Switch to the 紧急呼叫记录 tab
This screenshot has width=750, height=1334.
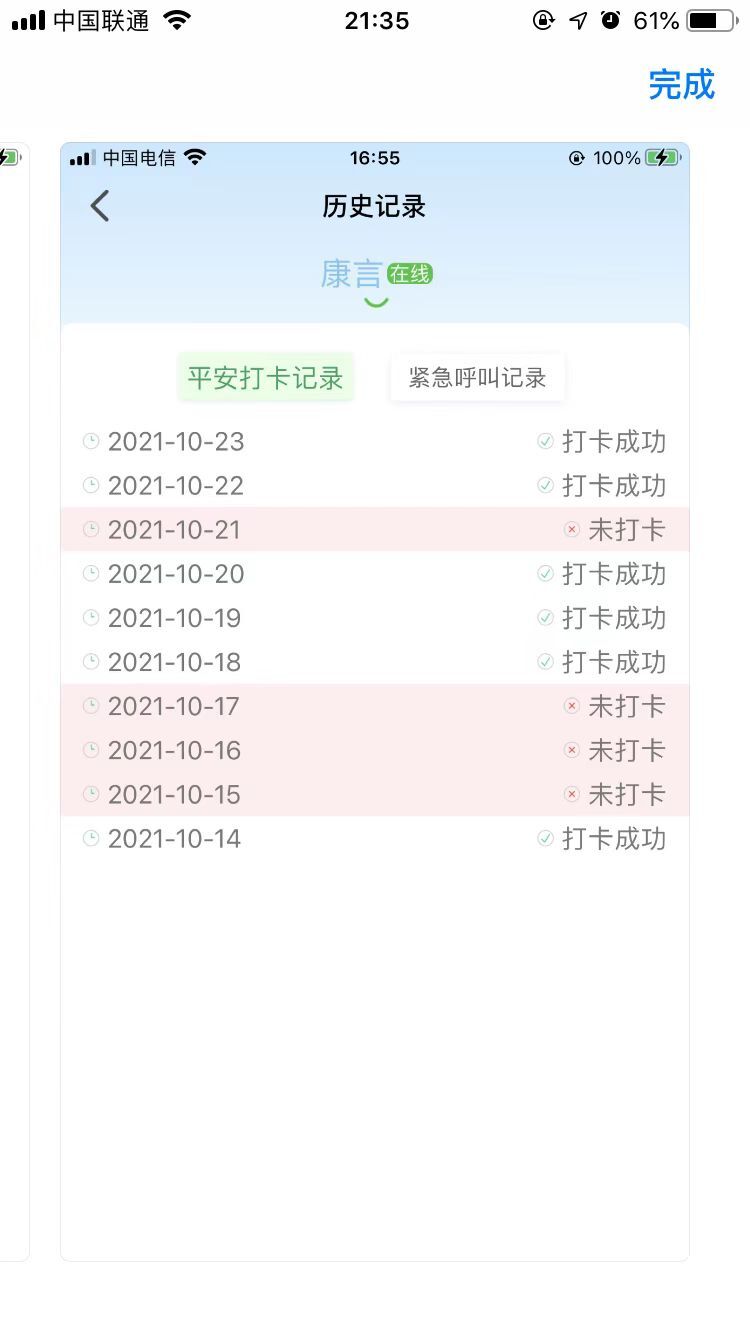click(x=477, y=378)
